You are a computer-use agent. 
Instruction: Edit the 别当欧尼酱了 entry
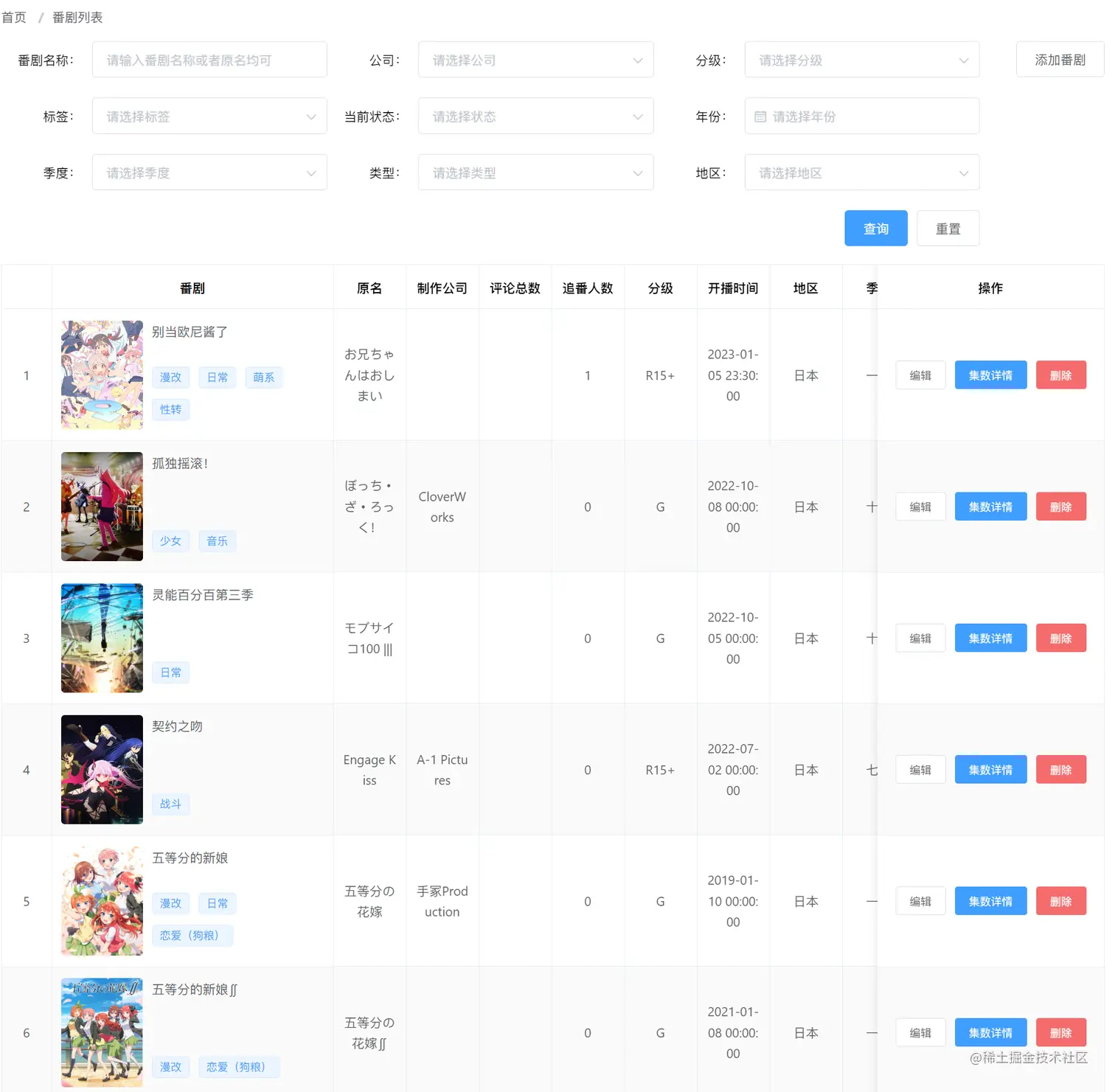tap(920, 375)
